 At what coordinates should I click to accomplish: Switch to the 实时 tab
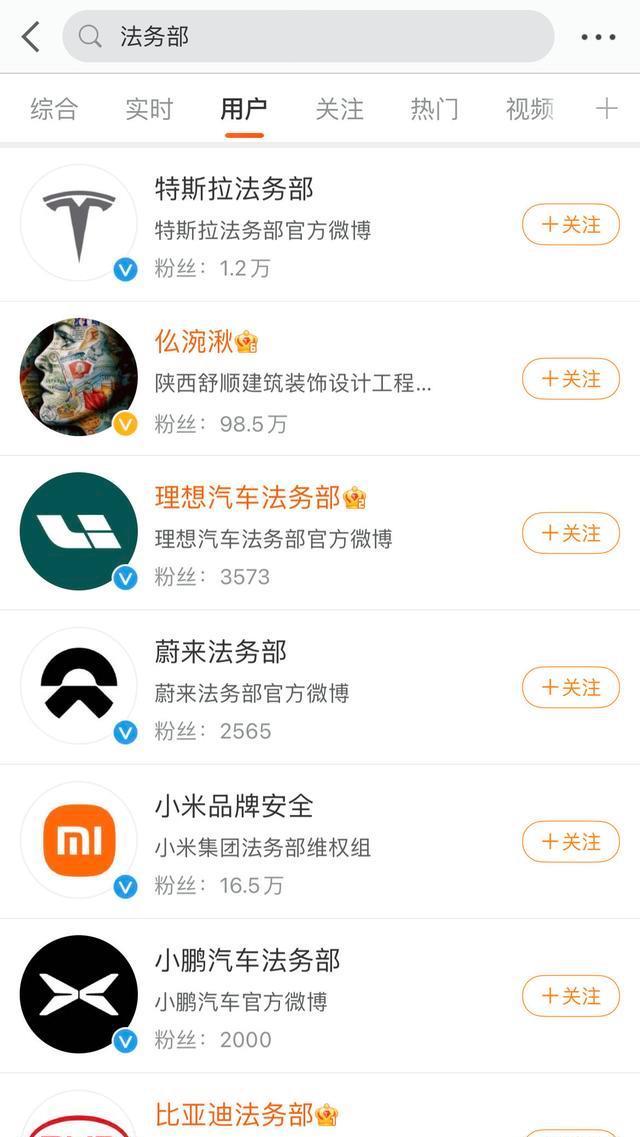(x=149, y=109)
